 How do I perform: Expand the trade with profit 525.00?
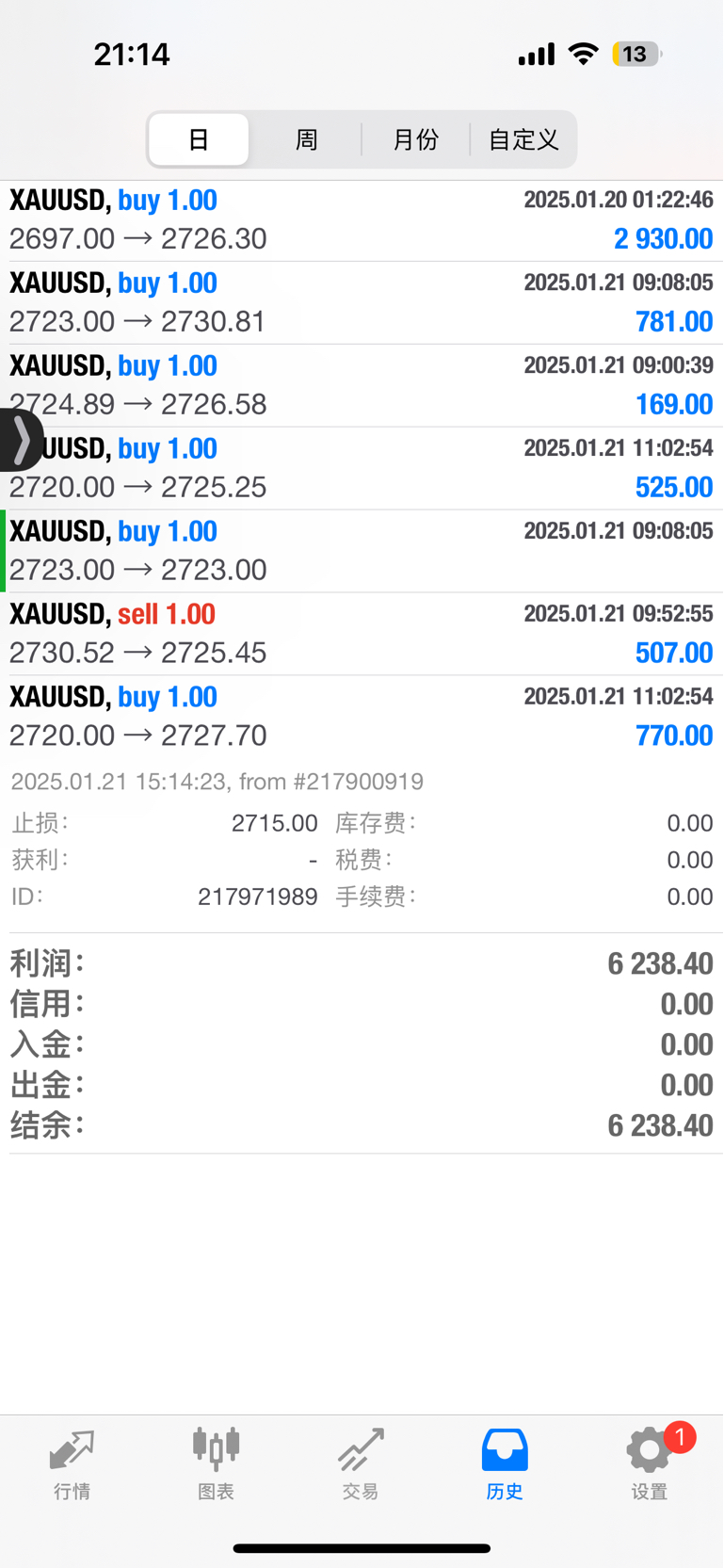pyautogui.click(x=362, y=469)
